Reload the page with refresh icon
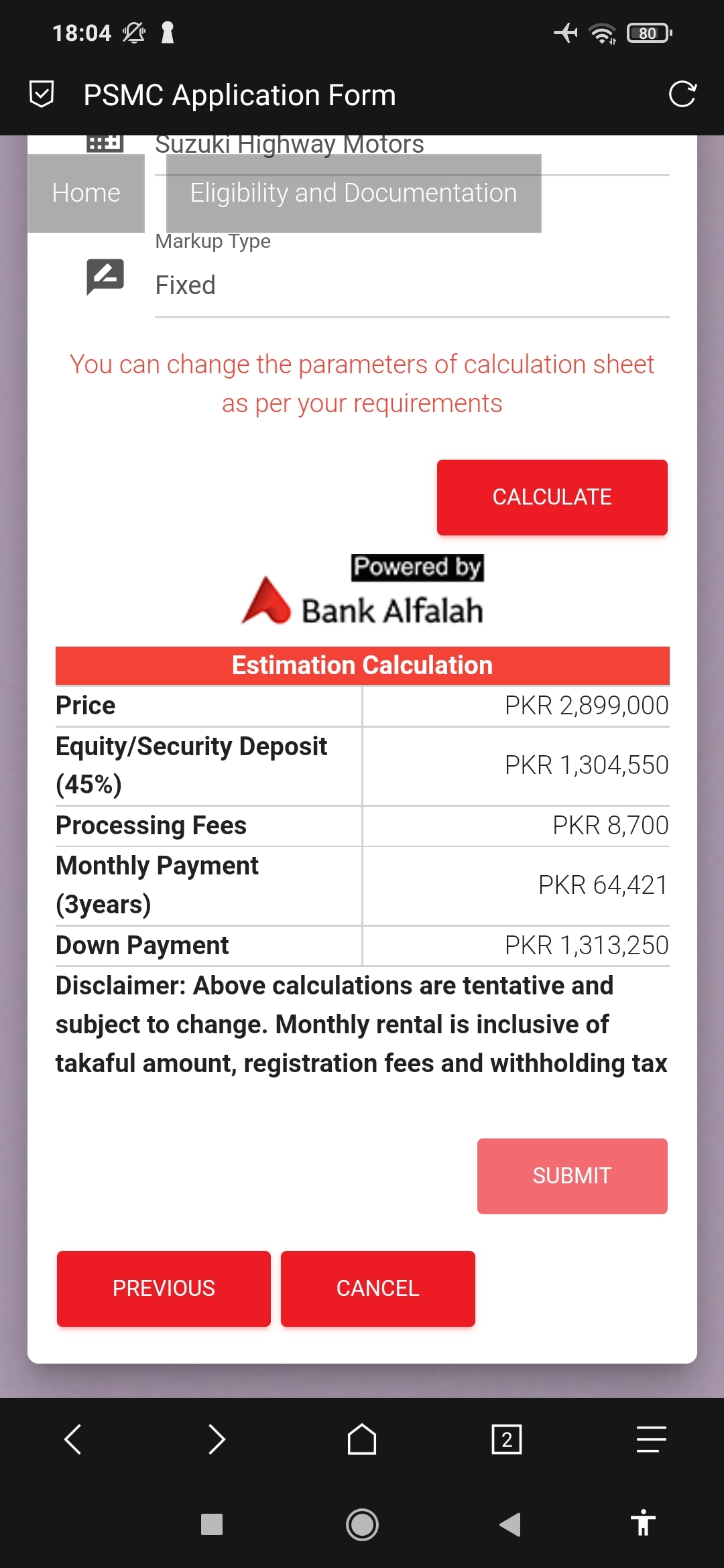The width and height of the screenshot is (724, 1568). click(x=682, y=94)
